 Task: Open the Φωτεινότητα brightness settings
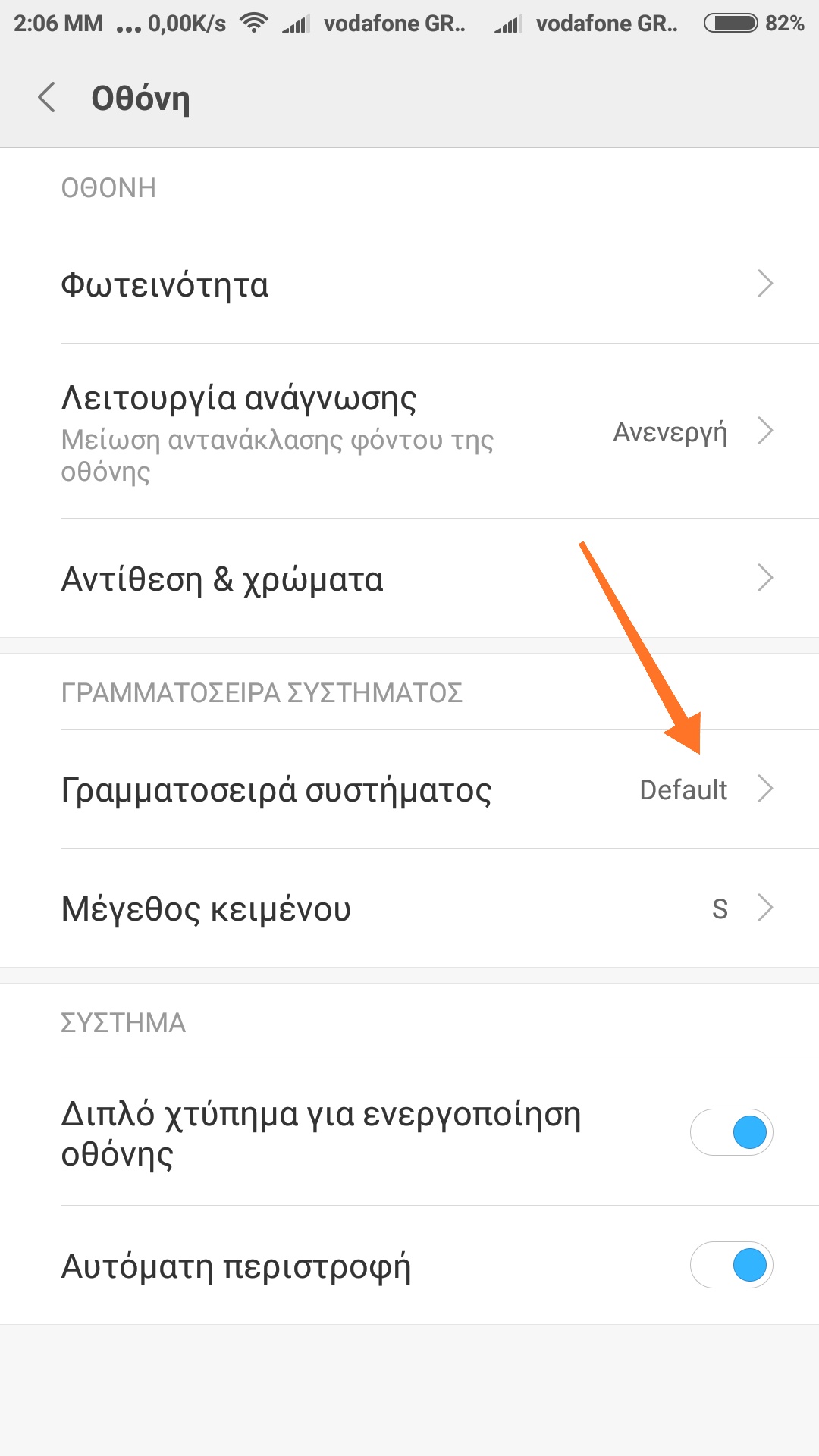(409, 284)
